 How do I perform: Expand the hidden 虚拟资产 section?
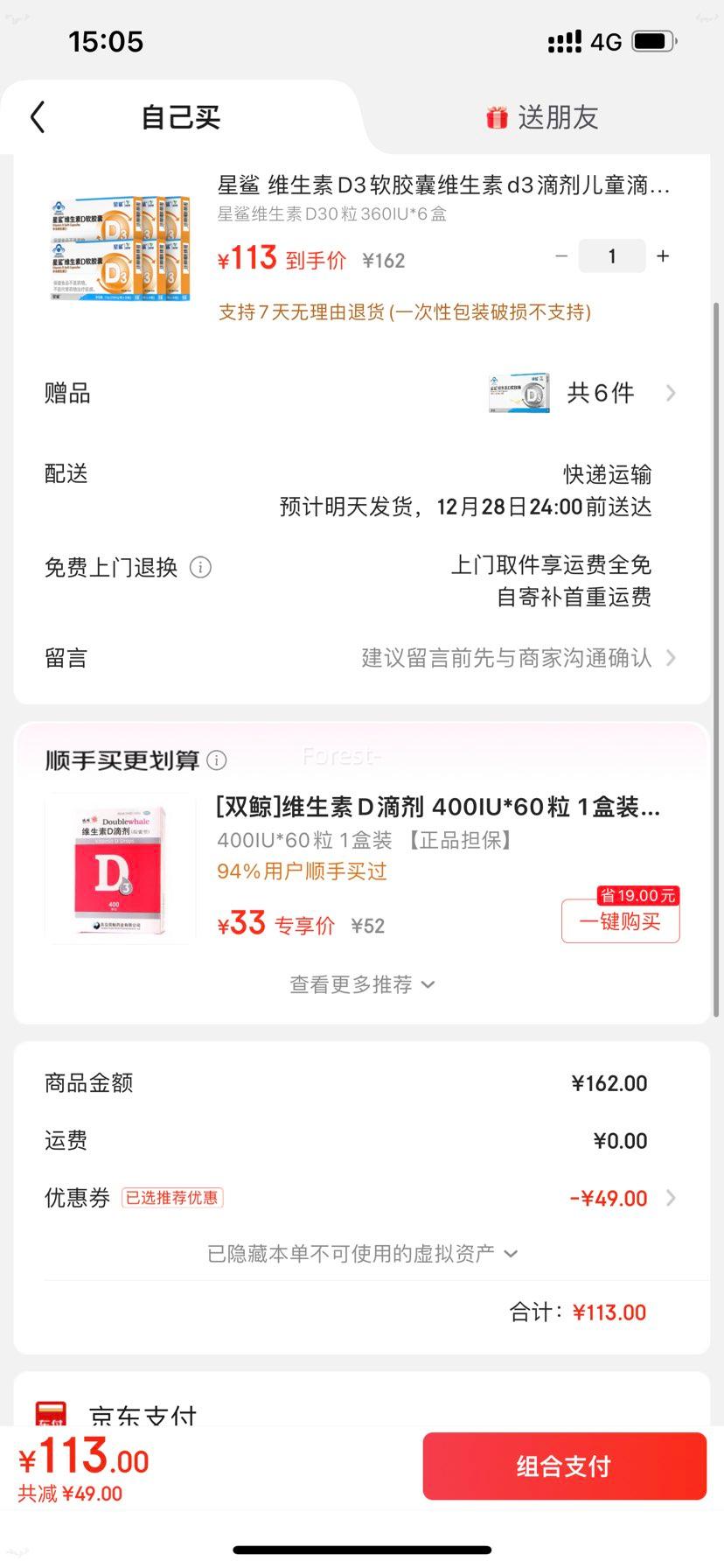click(362, 1253)
